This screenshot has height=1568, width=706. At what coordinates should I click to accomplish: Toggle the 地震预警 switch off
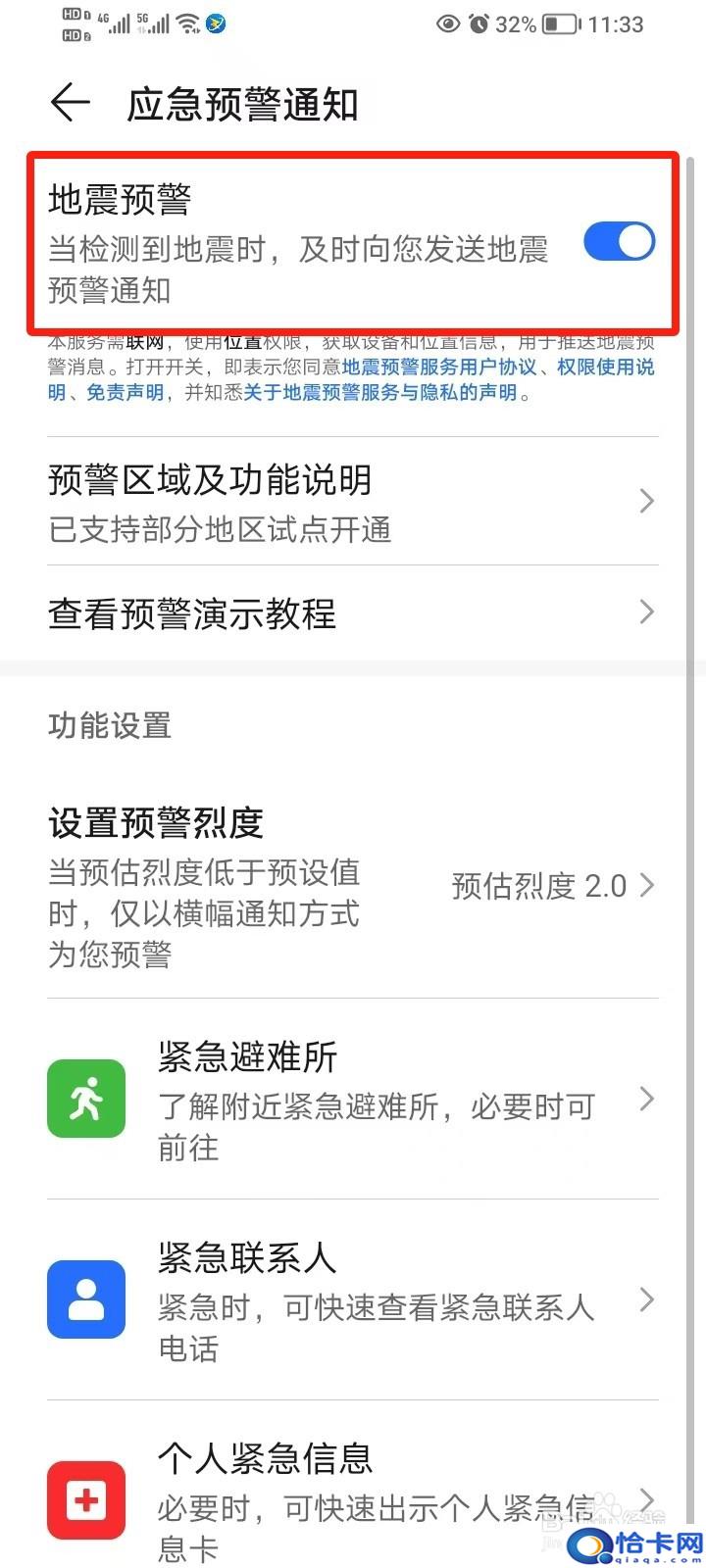tap(619, 242)
